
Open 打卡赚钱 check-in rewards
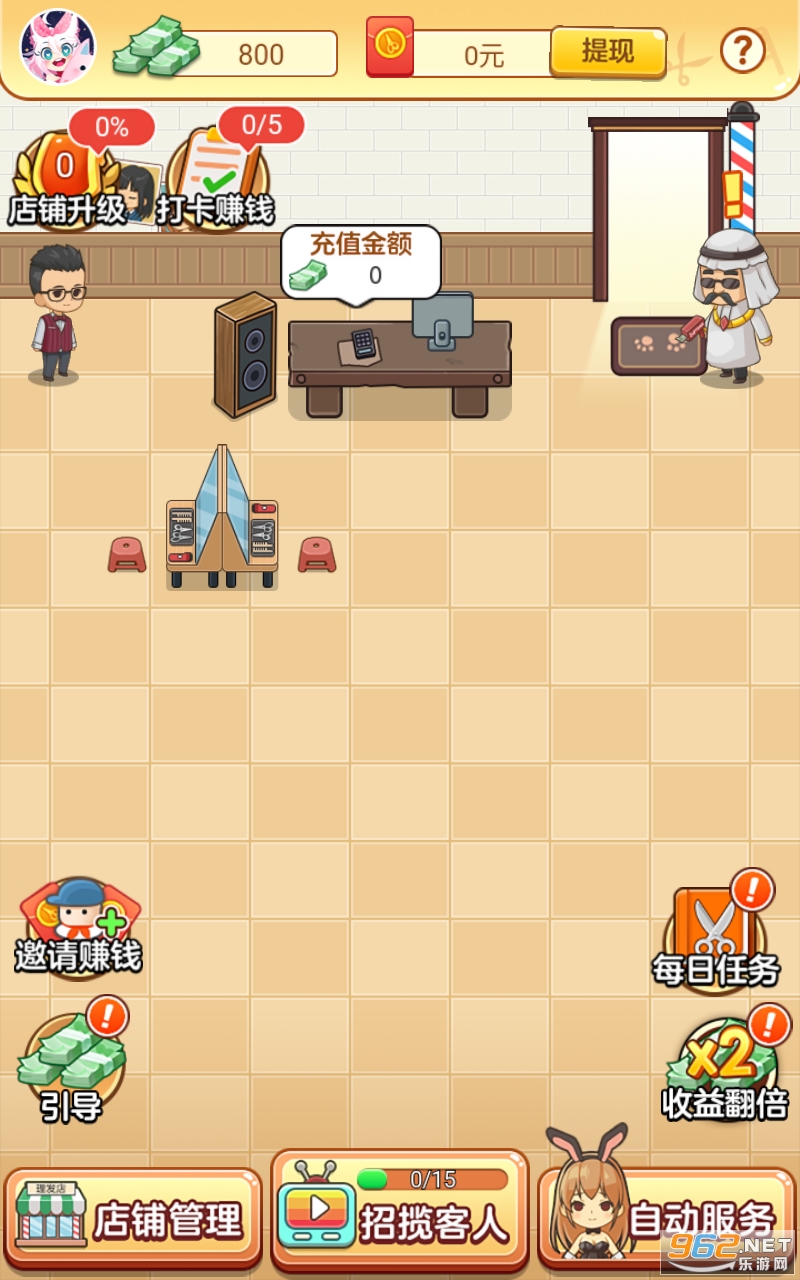tap(215, 175)
